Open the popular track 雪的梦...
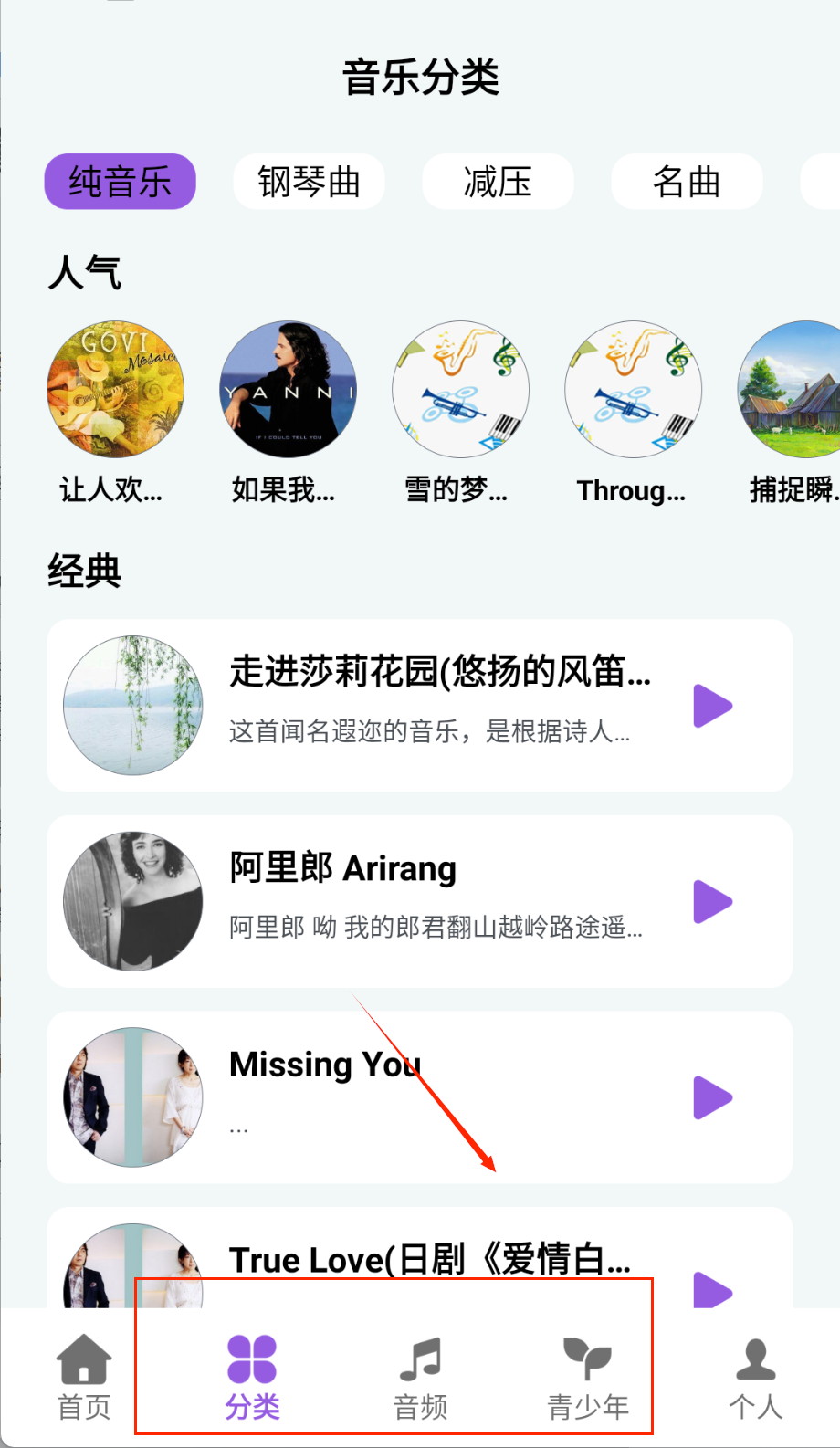This screenshot has height=1448, width=840. coord(460,390)
